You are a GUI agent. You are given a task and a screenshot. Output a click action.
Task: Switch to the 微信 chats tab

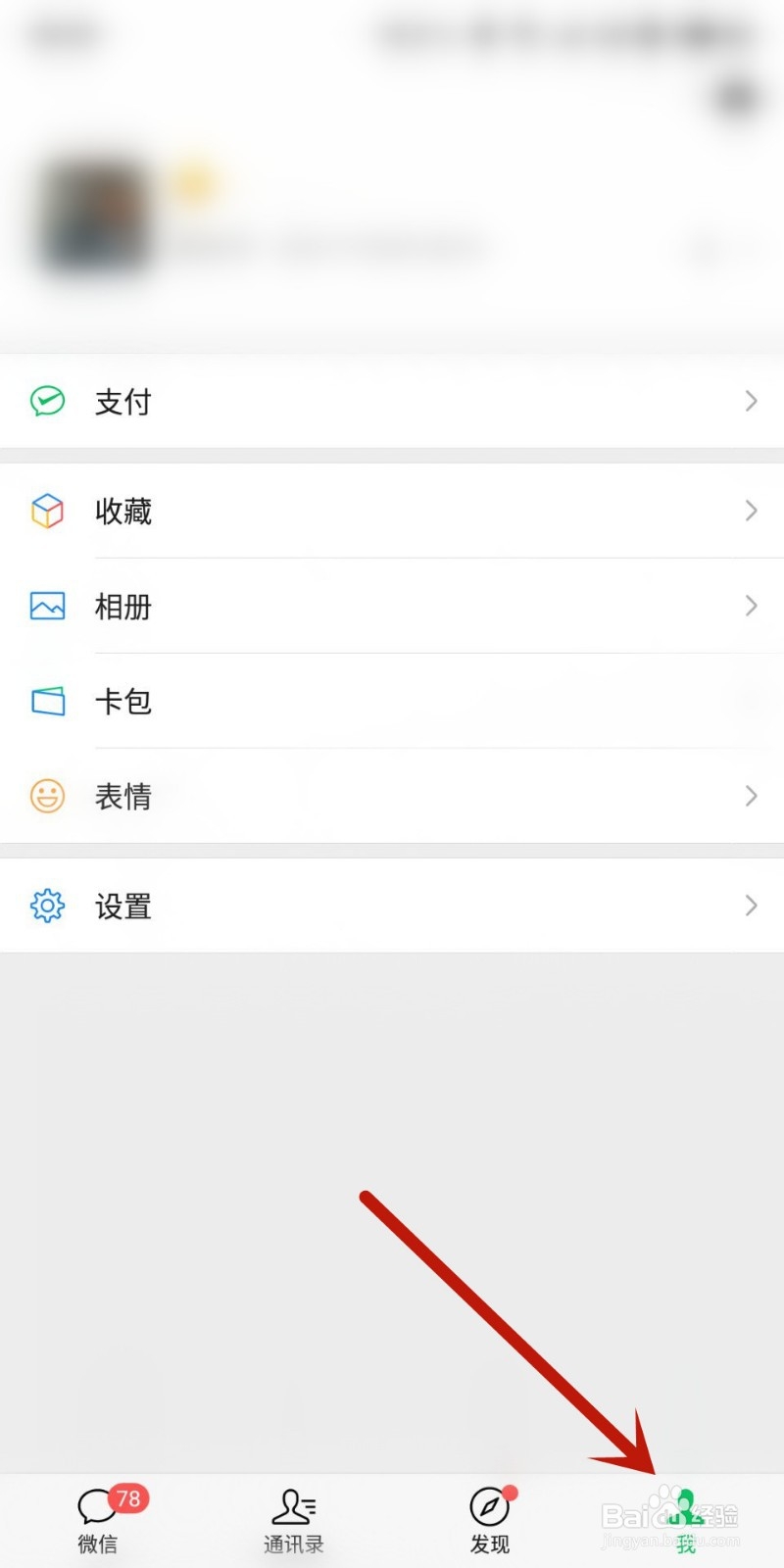coord(98,1521)
